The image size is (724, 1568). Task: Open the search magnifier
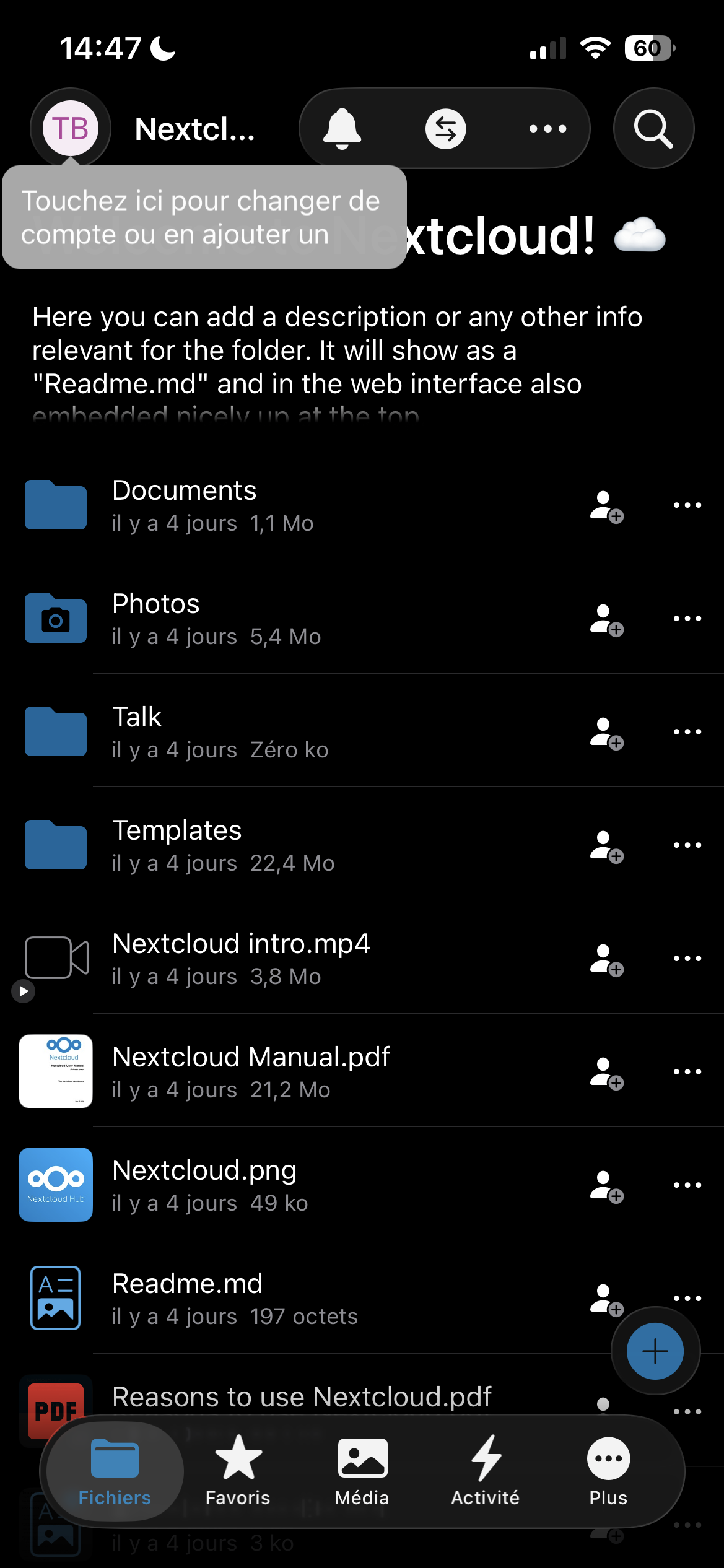click(x=653, y=128)
